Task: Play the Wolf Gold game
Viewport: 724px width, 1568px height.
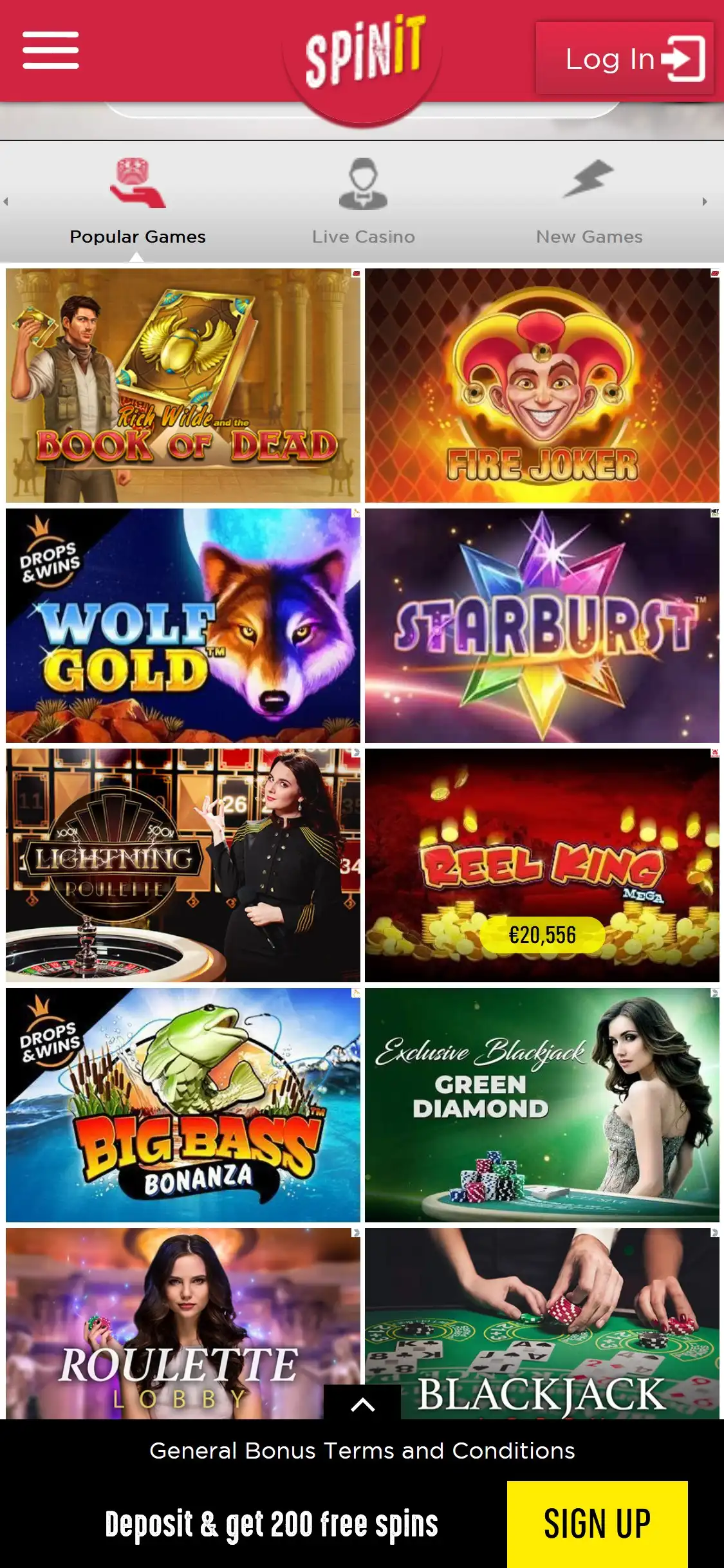Action: pyautogui.click(x=183, y=625)
